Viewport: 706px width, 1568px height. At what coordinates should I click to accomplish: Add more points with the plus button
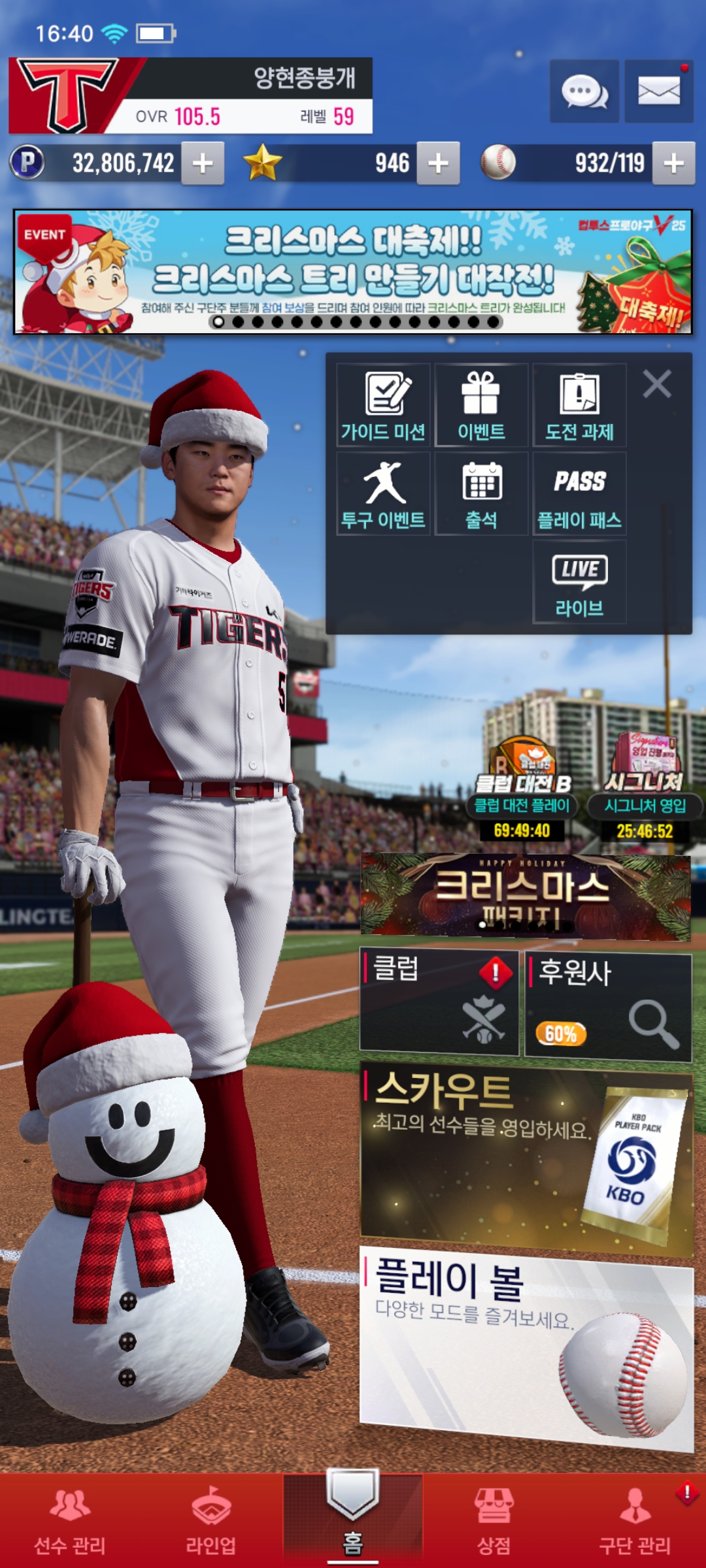[203, 163]
